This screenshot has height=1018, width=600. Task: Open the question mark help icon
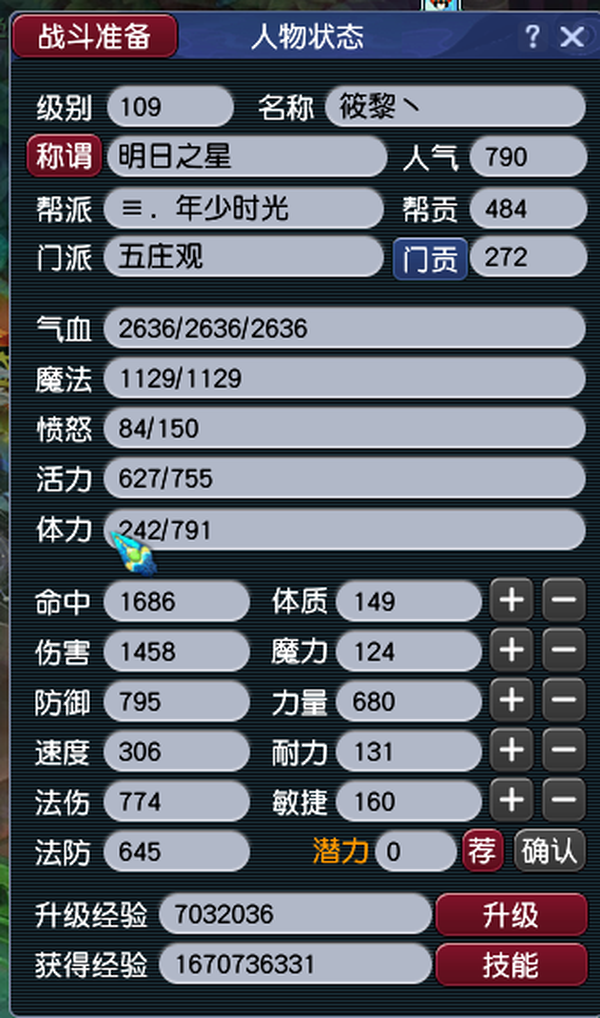point(532,37)
